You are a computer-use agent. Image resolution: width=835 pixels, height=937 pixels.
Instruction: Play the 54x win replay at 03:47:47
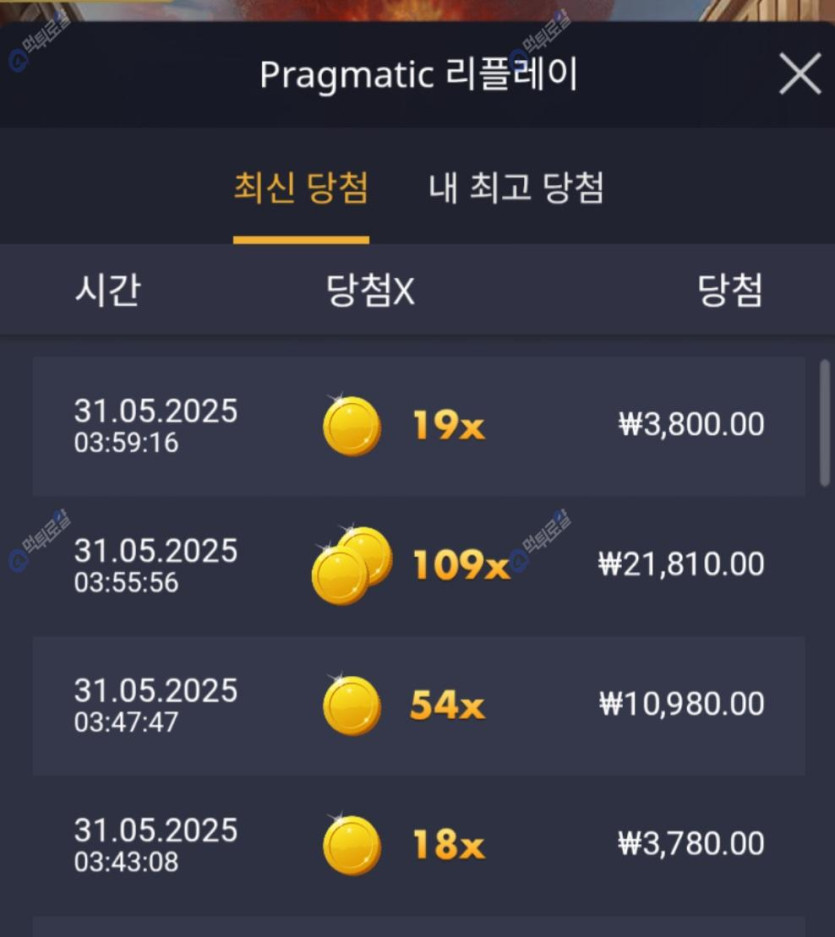pos(418,706)
